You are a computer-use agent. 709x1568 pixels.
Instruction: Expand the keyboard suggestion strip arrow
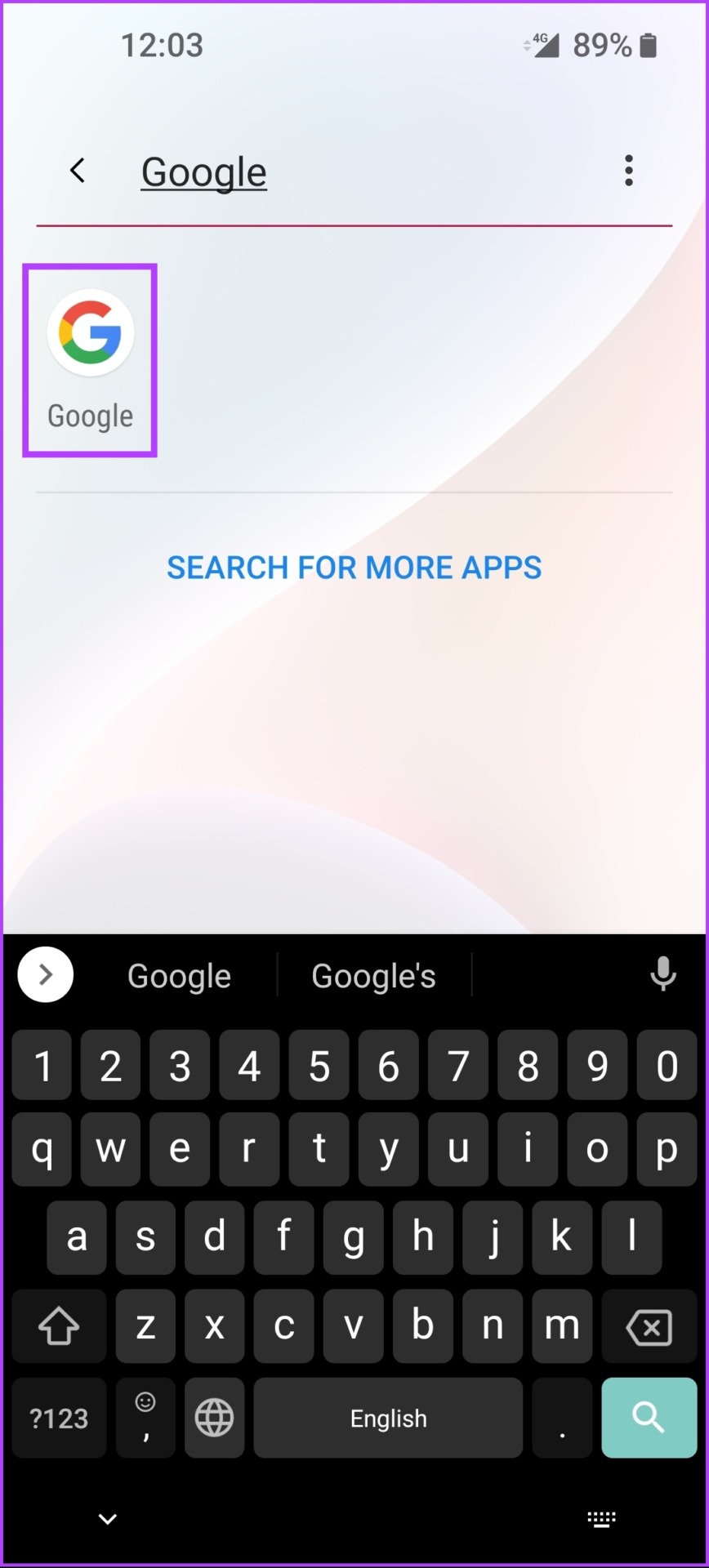46,974
